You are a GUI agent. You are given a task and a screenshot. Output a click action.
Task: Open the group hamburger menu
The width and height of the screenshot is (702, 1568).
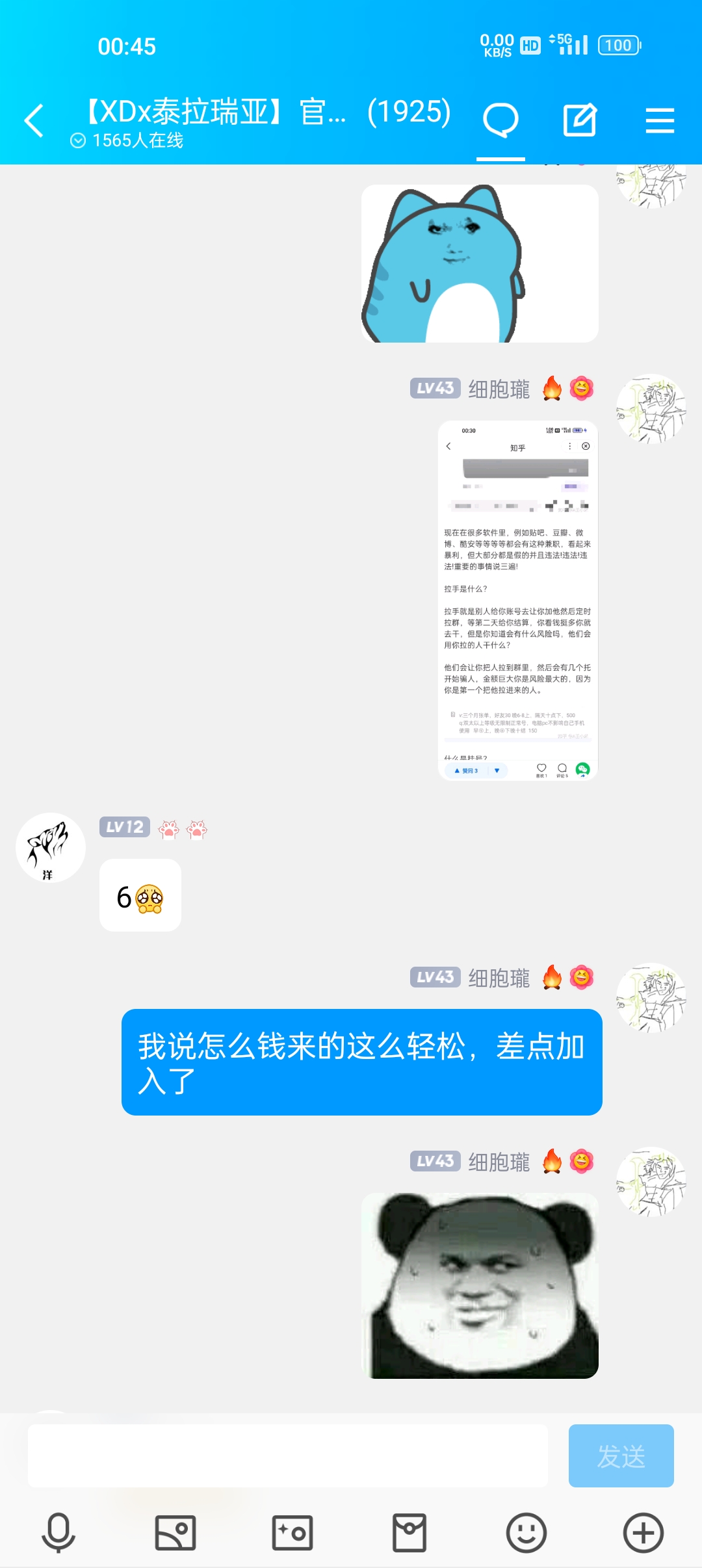[660, 121]
